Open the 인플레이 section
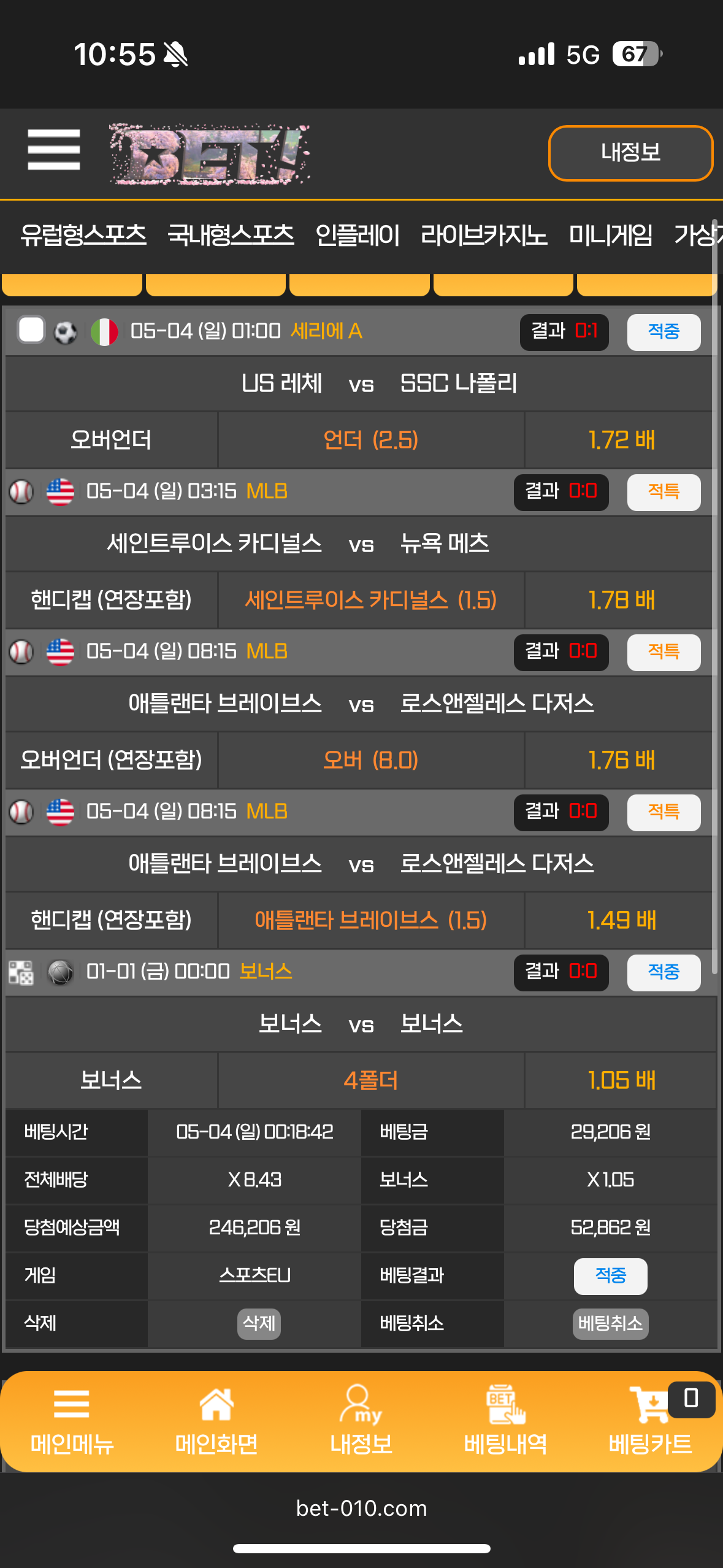 click(x=358, y=235)
